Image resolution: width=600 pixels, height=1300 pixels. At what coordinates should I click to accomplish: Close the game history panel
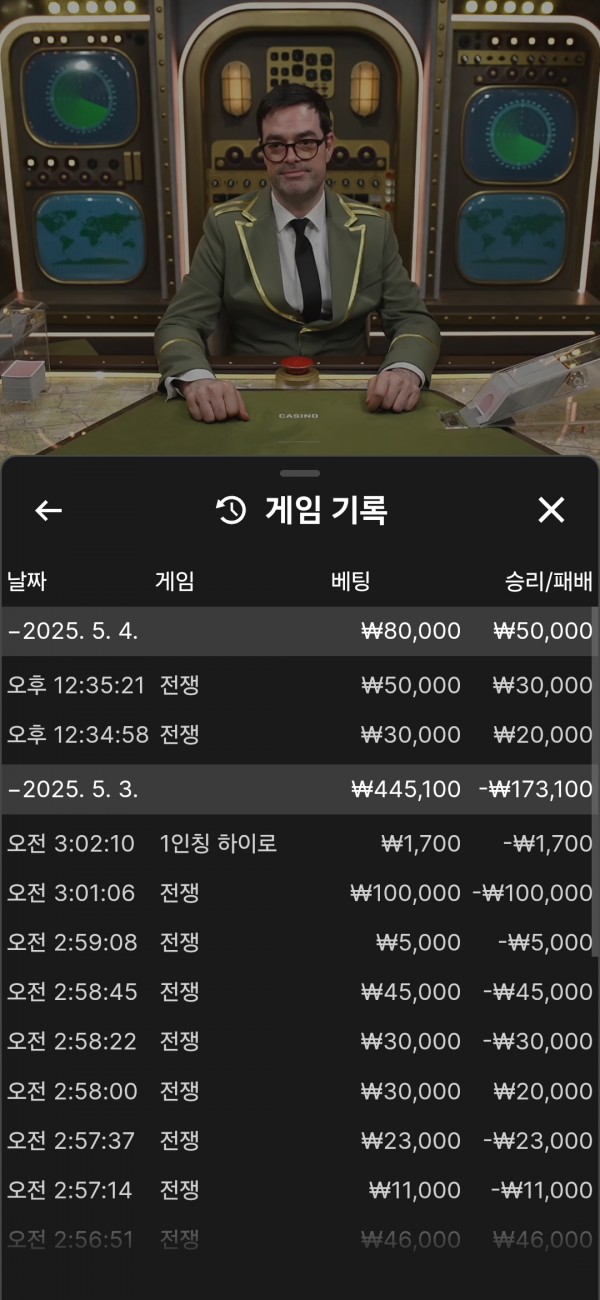(551, 510)
